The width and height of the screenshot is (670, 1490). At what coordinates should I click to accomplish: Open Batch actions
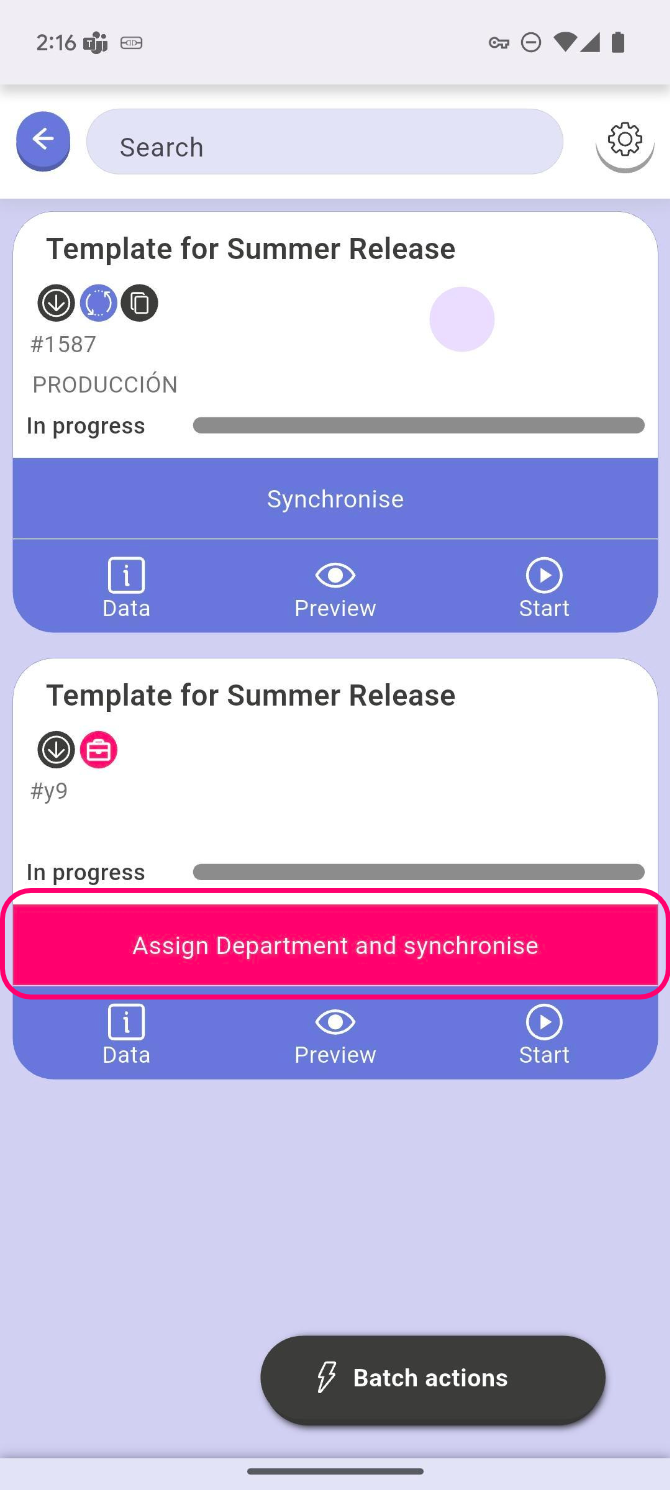coord(433,1378)
